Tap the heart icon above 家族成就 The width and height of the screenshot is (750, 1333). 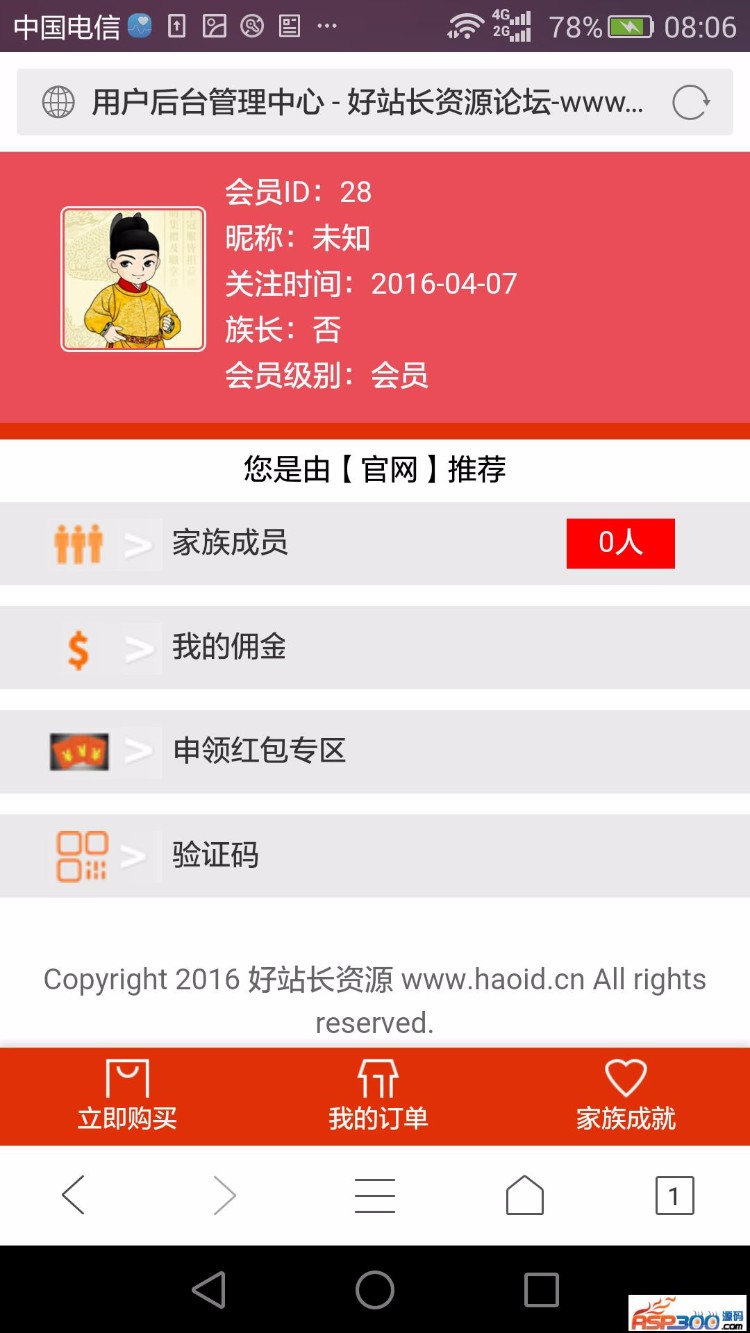624,1078
